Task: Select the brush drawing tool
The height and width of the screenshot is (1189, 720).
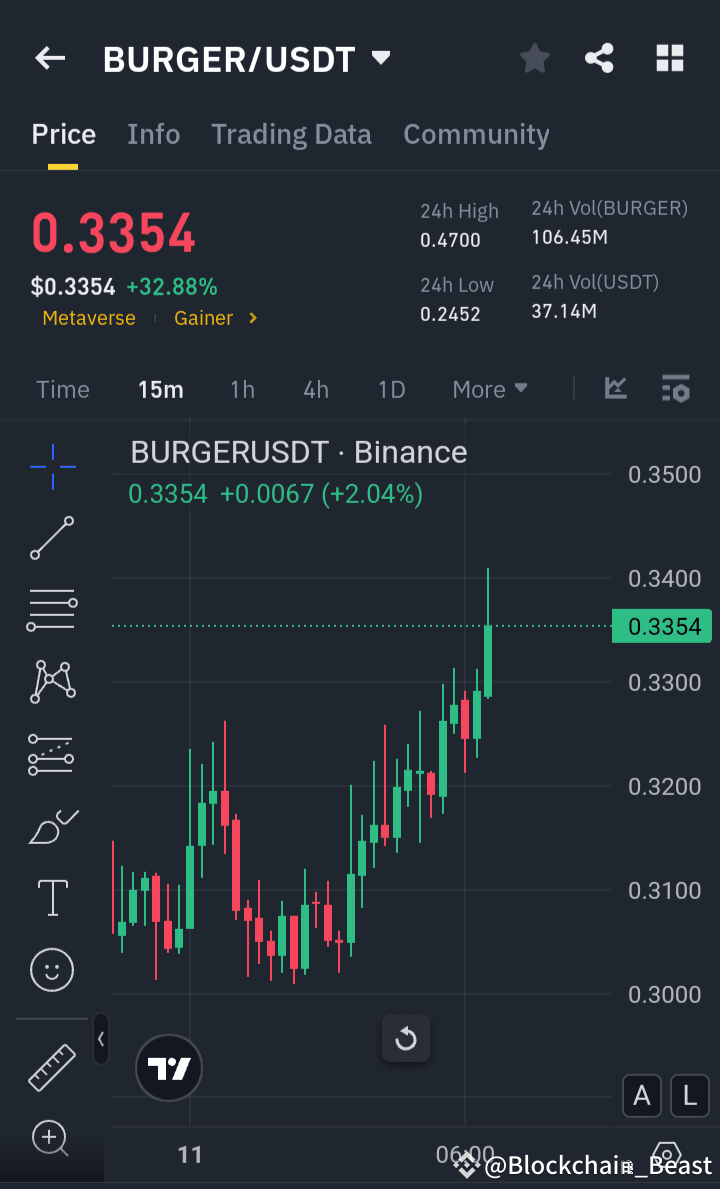Action: [x=51, y=826]
